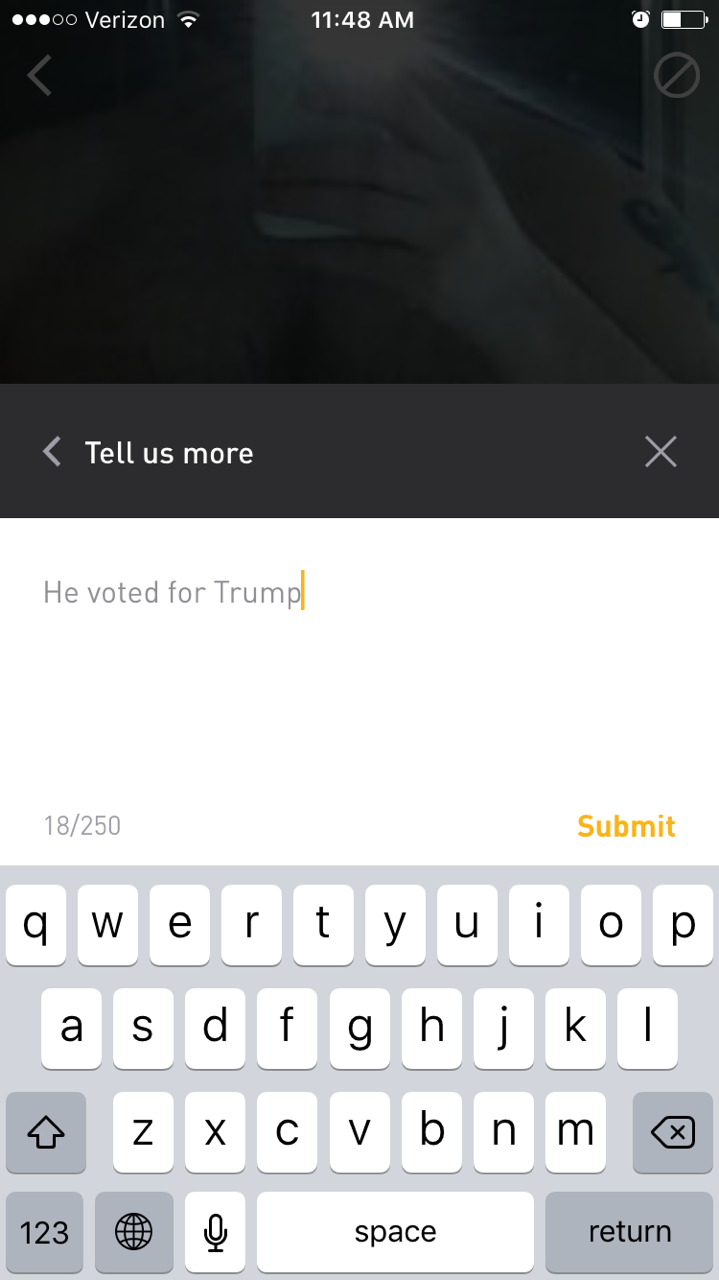The width and height of the screenshot is (719, 1280).
Task: Delete last character with backspace key
Action: [672, 1133]
